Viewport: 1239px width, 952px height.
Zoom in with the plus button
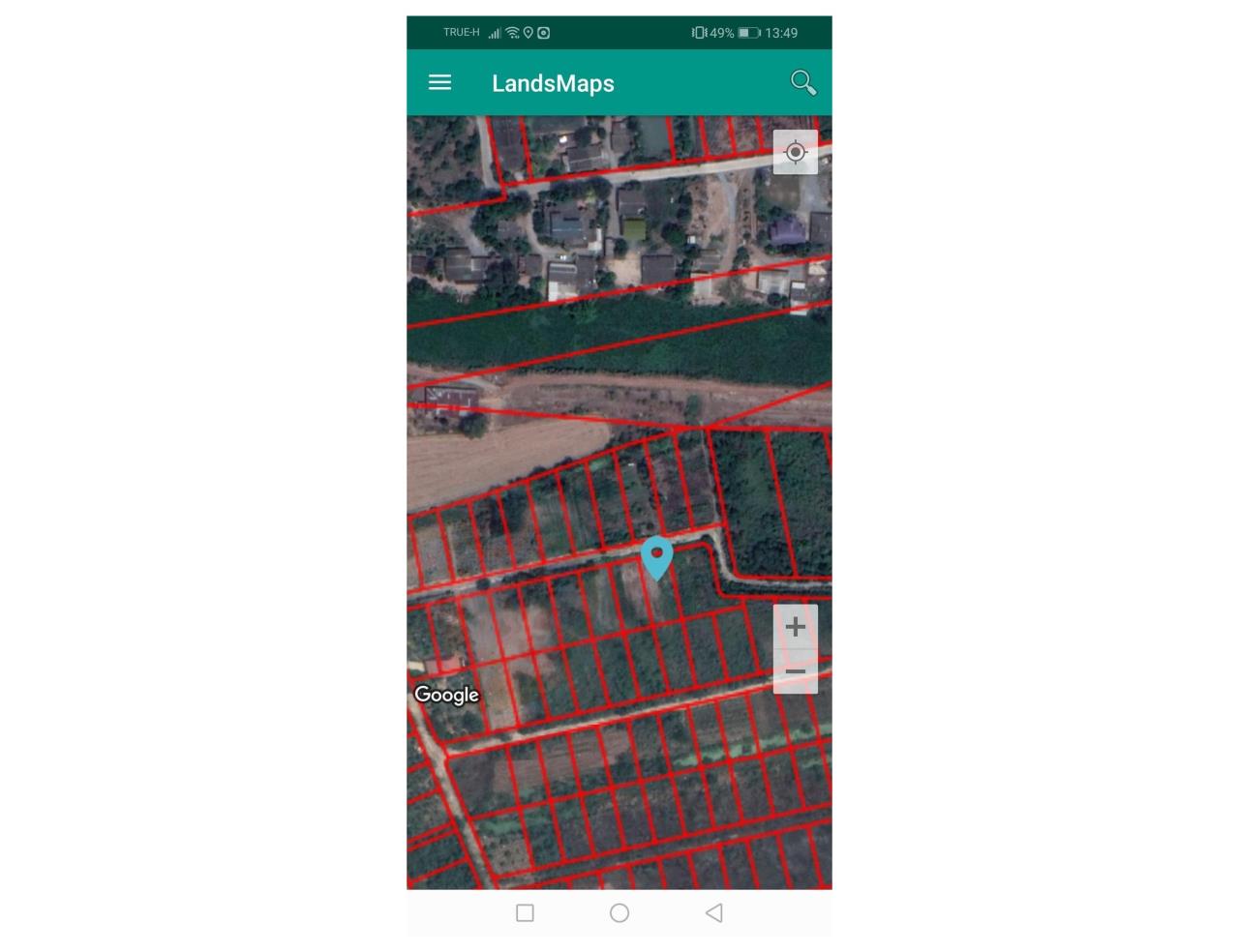795,627
